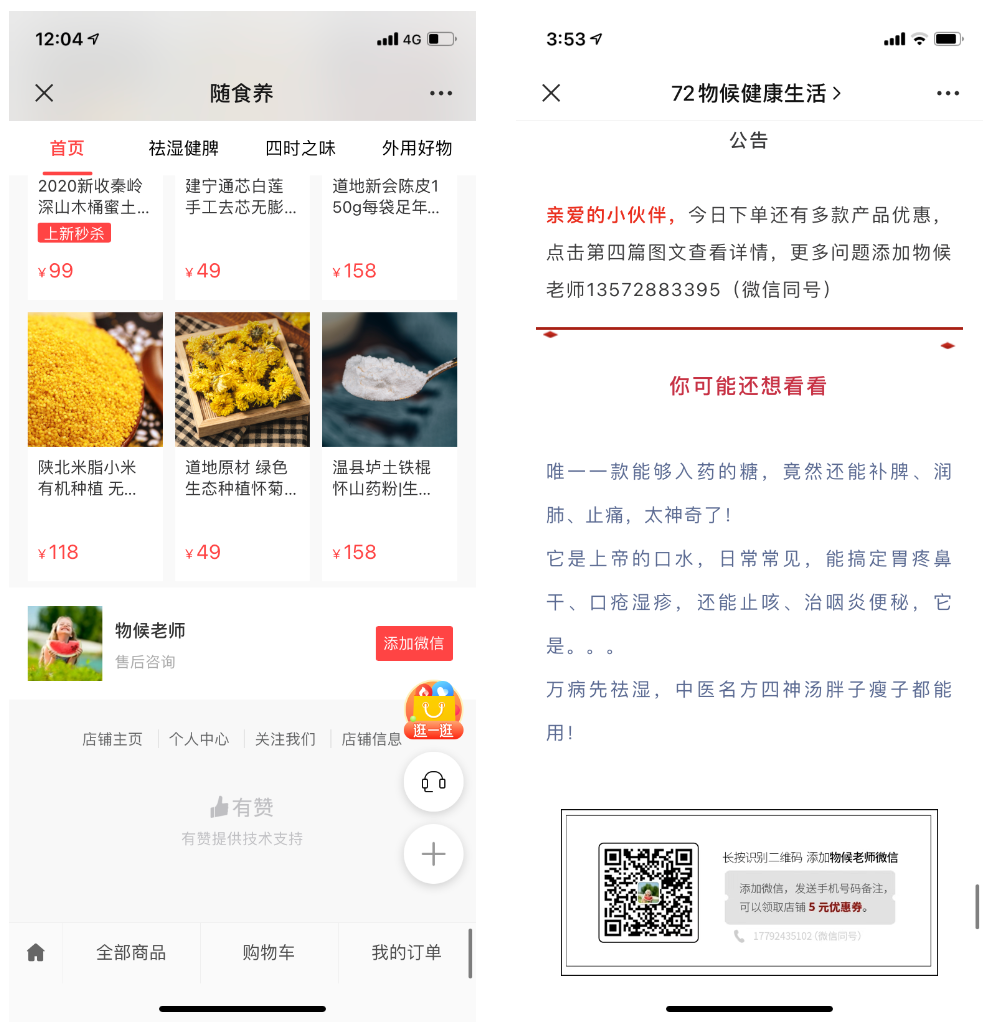992x1026 pixels.
Task: Open the 陕北米脂小米 product card
Action: pos(95,445)
